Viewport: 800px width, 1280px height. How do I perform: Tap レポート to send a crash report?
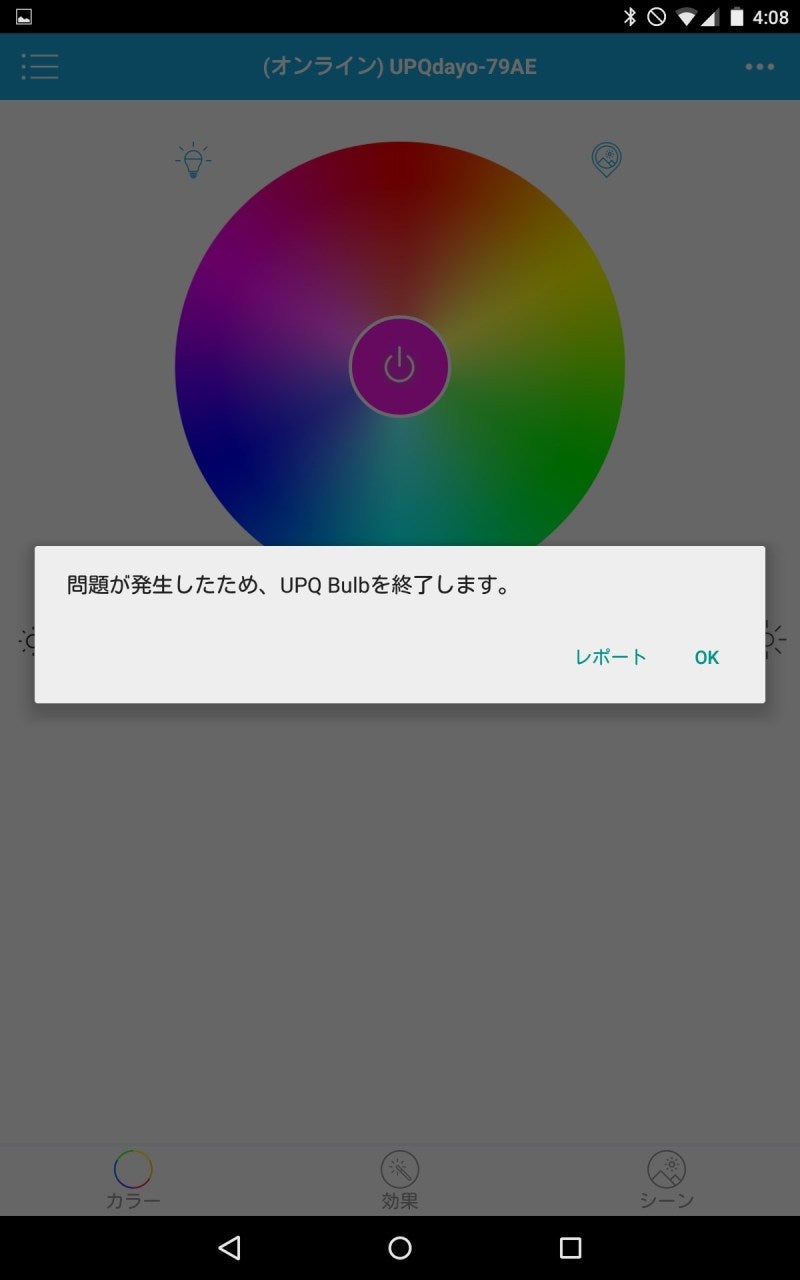tap(610, 657)
